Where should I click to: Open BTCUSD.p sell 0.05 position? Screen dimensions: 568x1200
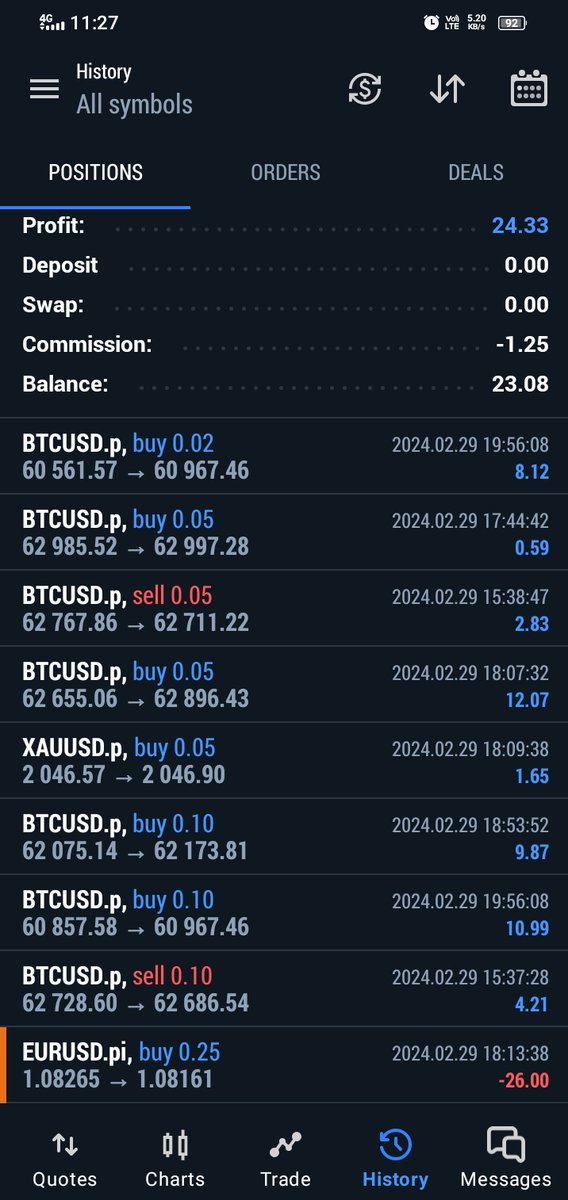(284, 609)
